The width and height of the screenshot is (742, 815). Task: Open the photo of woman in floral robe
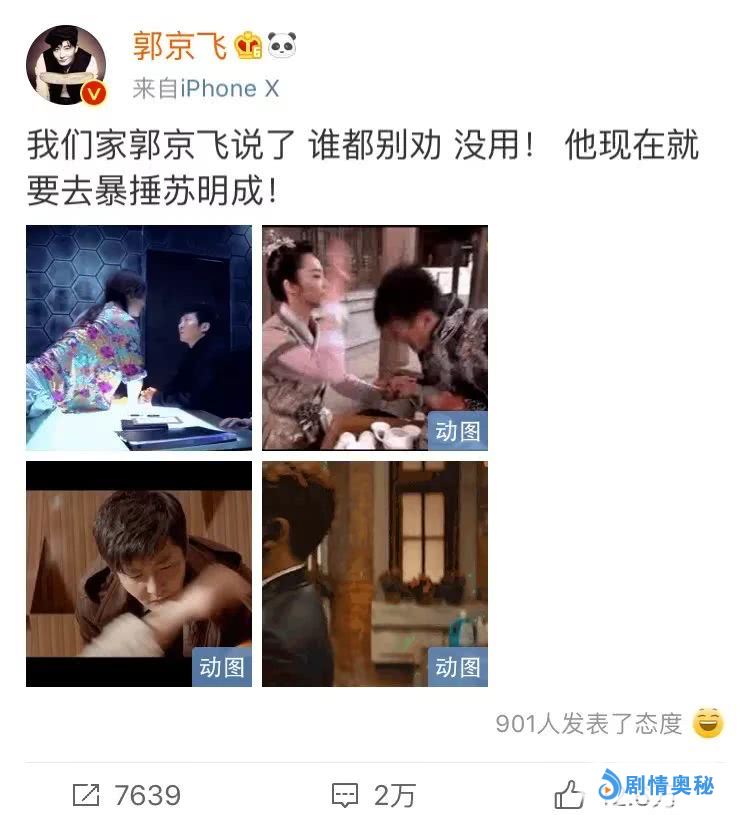point(139,338)
